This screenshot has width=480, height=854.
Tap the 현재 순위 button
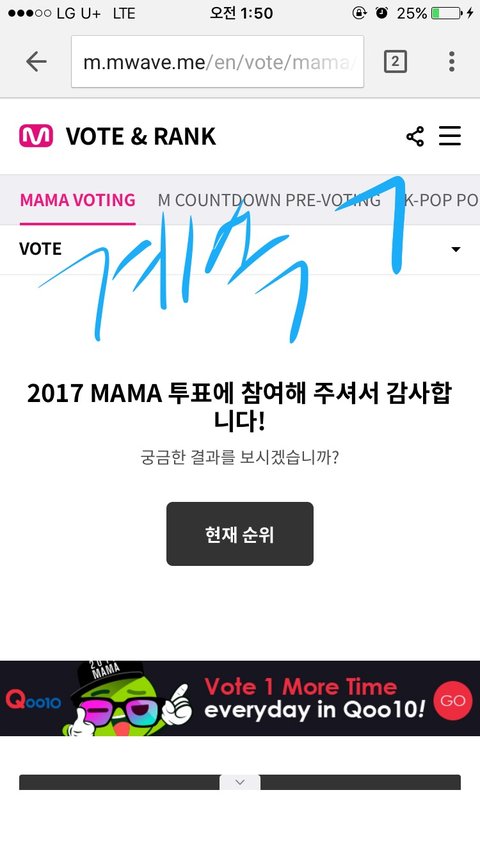click(240, 534)
